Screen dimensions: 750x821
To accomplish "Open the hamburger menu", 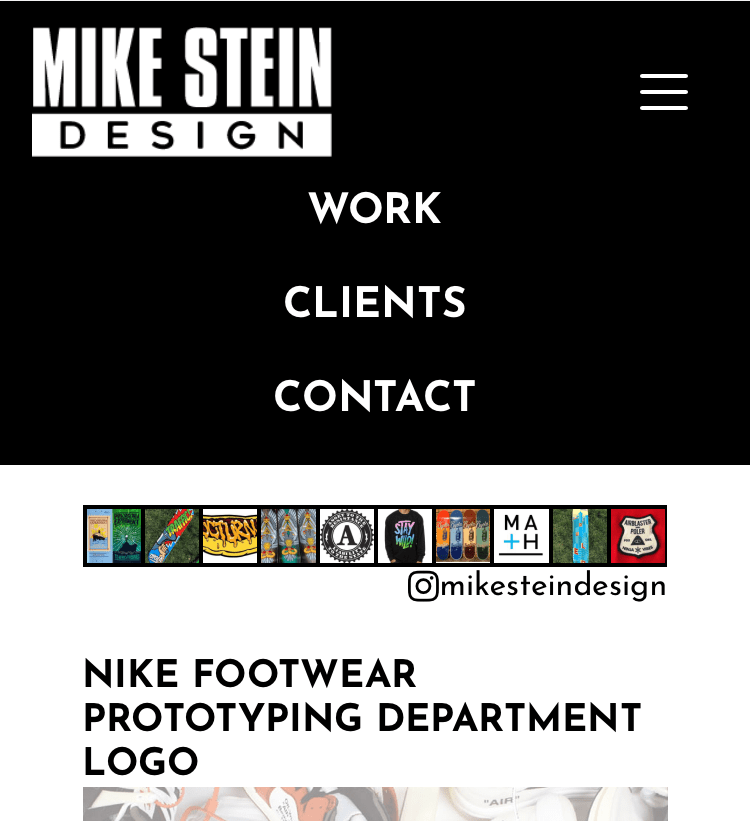I will coord(664,92).
